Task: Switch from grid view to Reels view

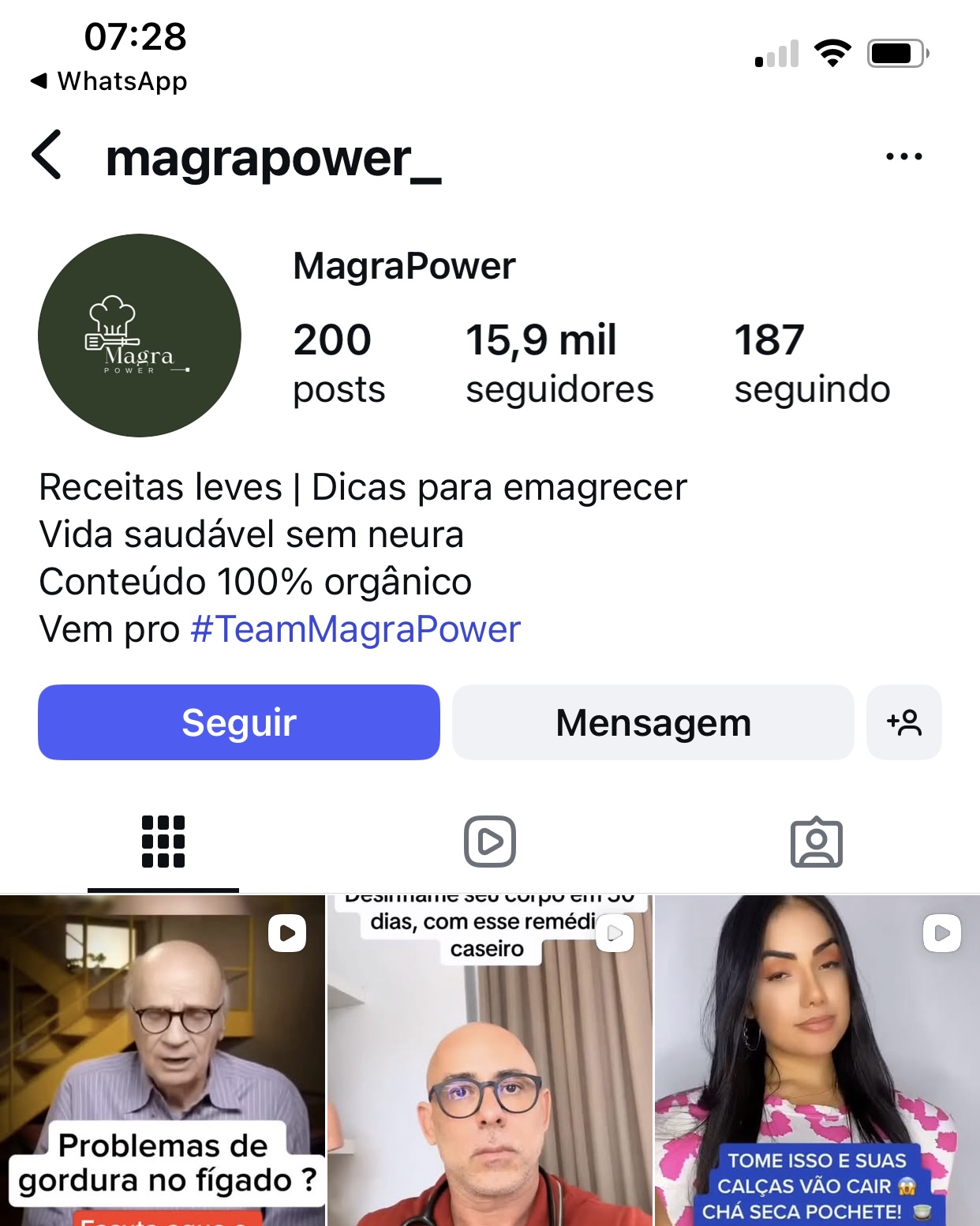Action: [x=490, y=842]
